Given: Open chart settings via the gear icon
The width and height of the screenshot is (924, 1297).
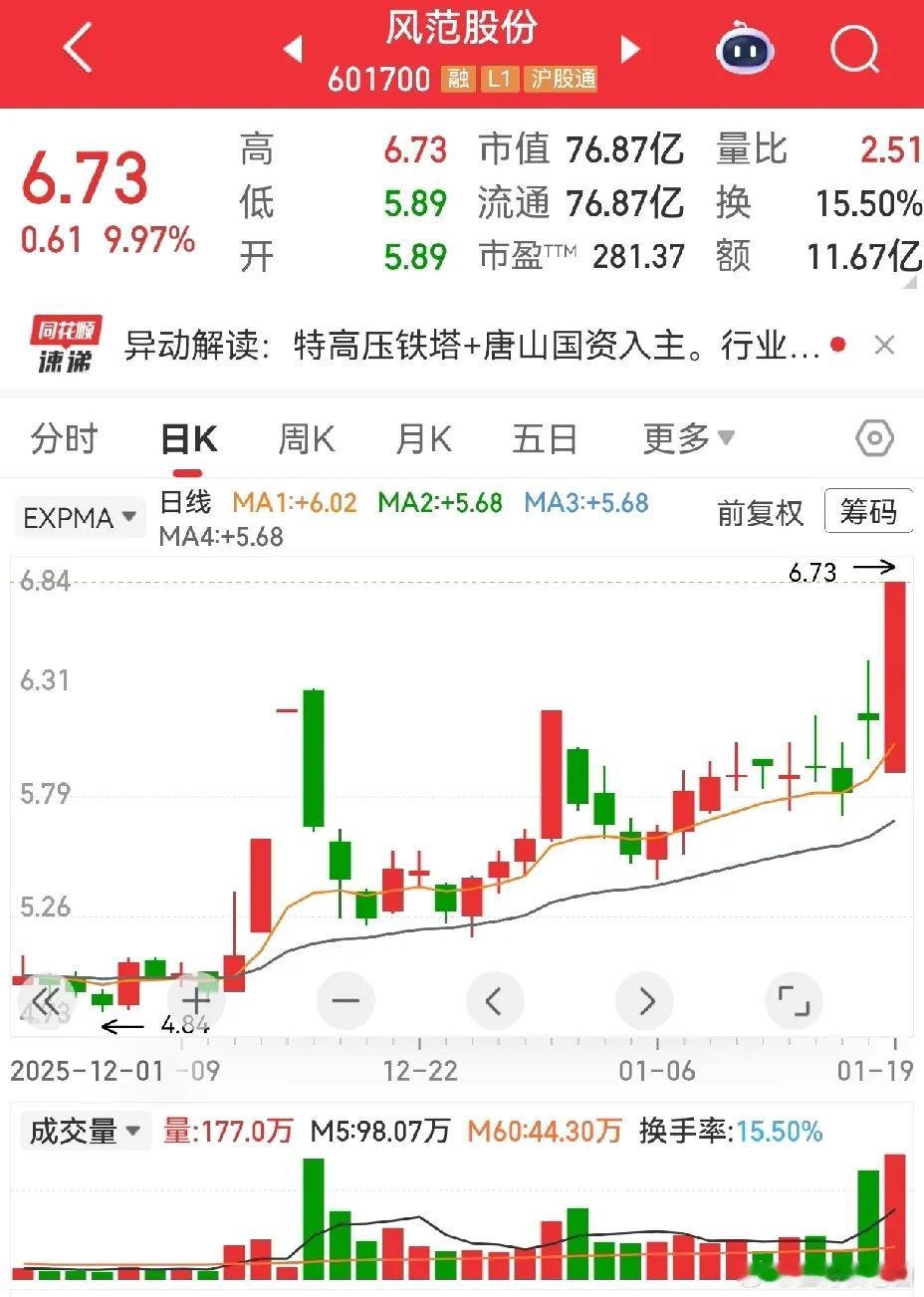Looking at the screenshot, I should pos(872,438).
